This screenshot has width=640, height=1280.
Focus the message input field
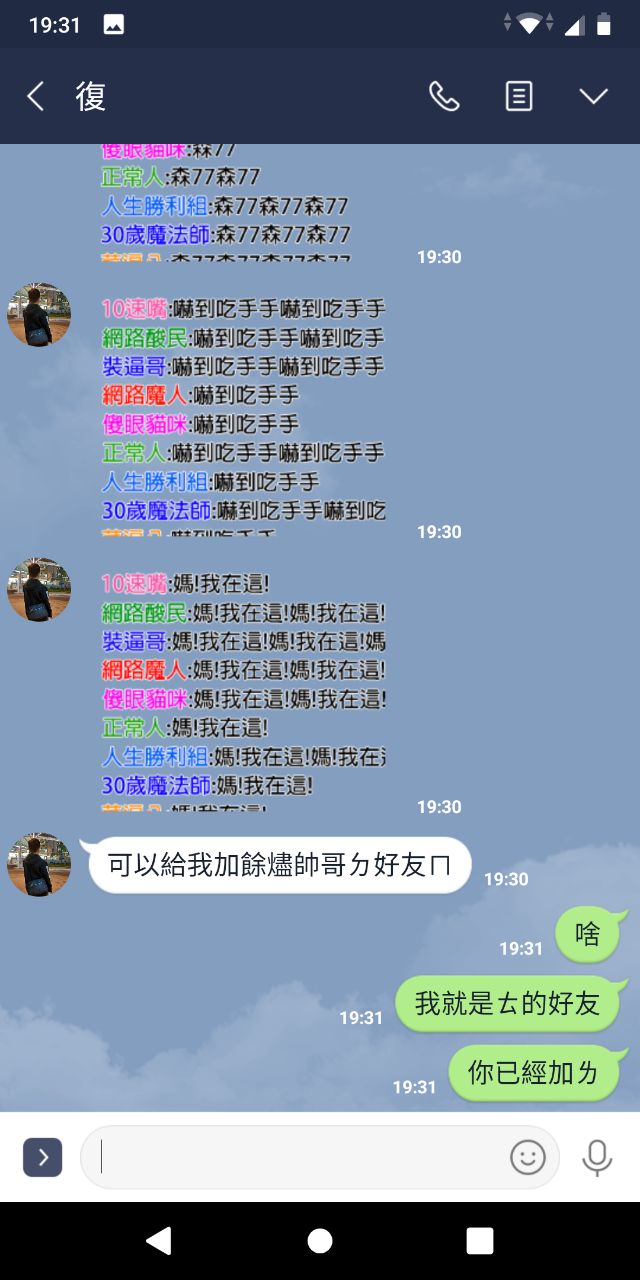click(x=300, y=1157)
